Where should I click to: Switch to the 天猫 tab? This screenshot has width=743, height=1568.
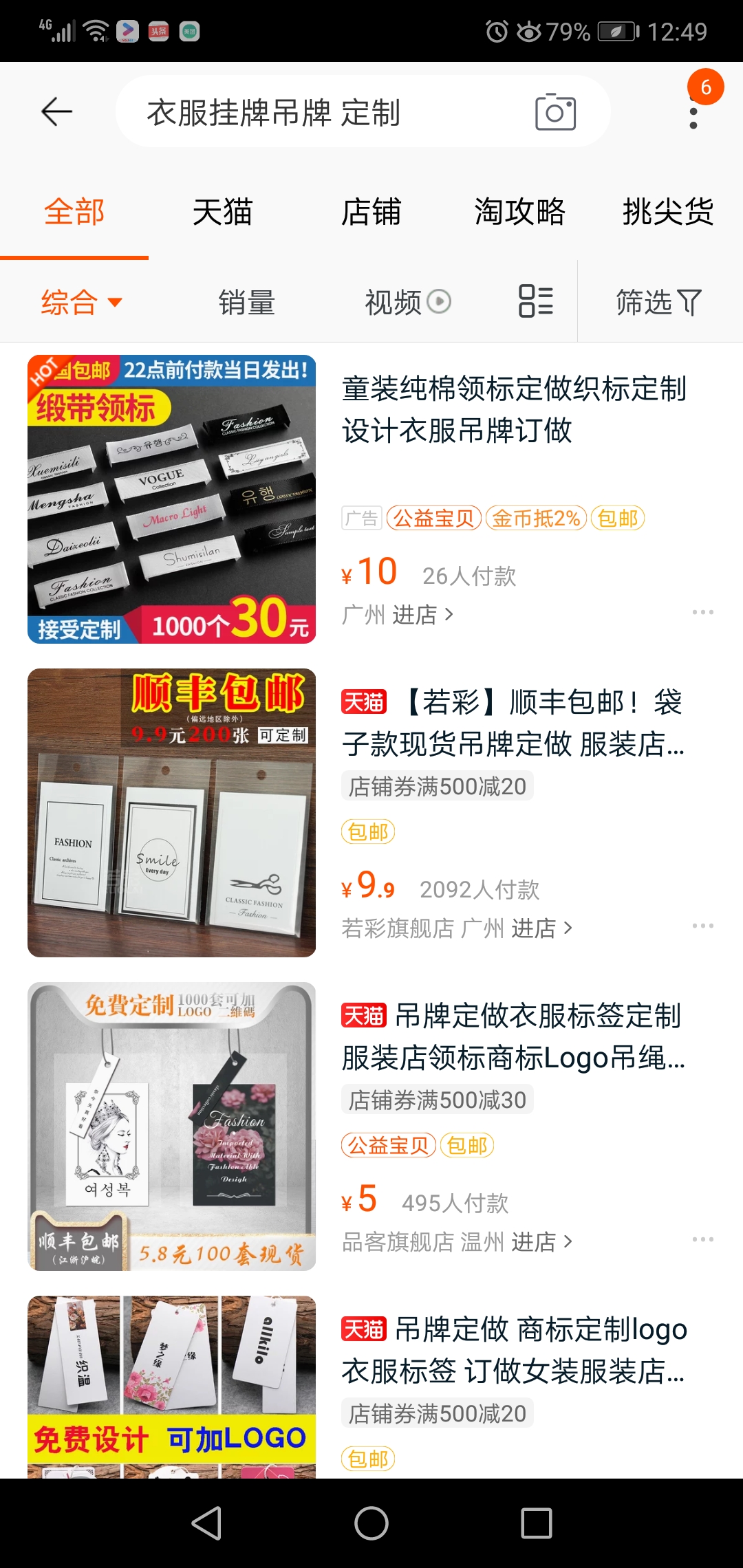(223, 213)
